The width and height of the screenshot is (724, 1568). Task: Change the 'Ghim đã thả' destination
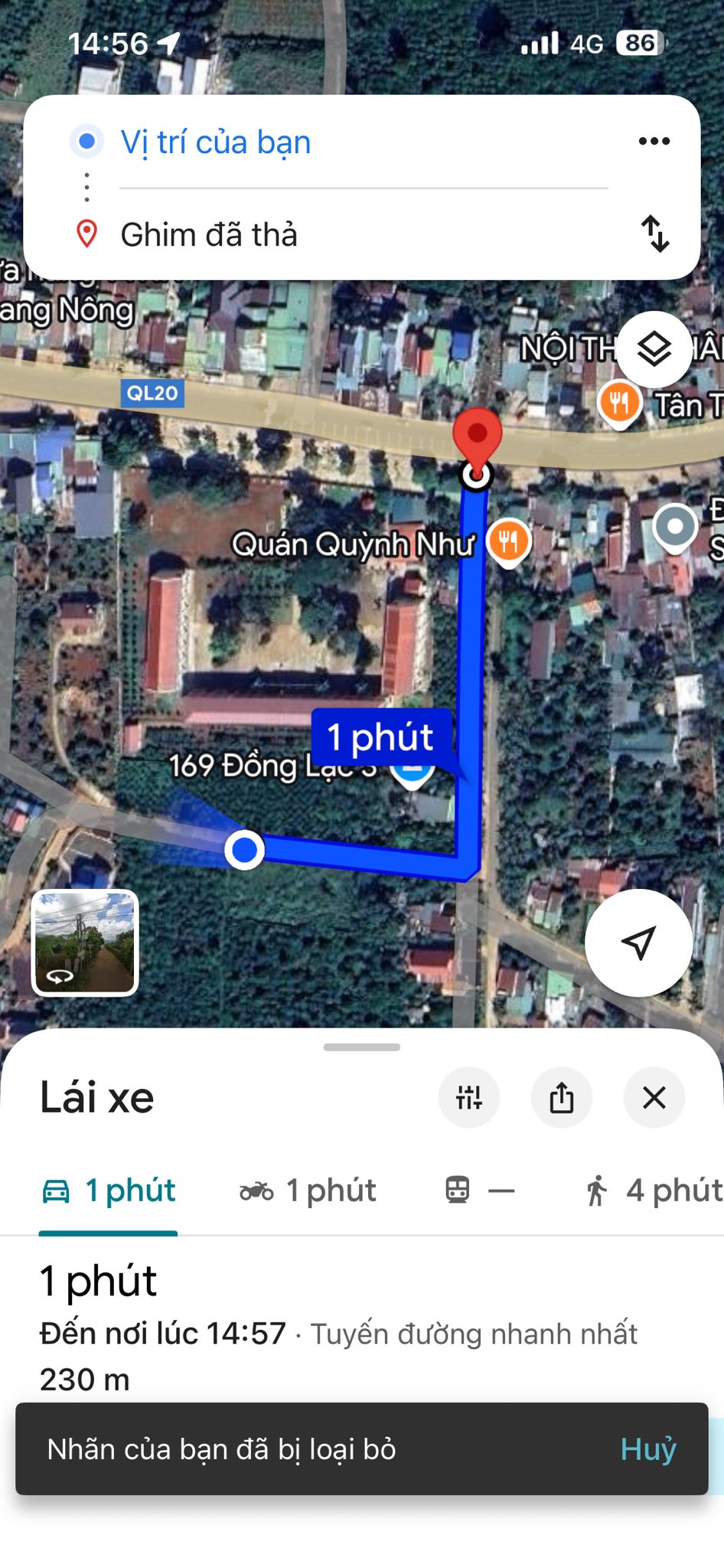coord(209,234)
